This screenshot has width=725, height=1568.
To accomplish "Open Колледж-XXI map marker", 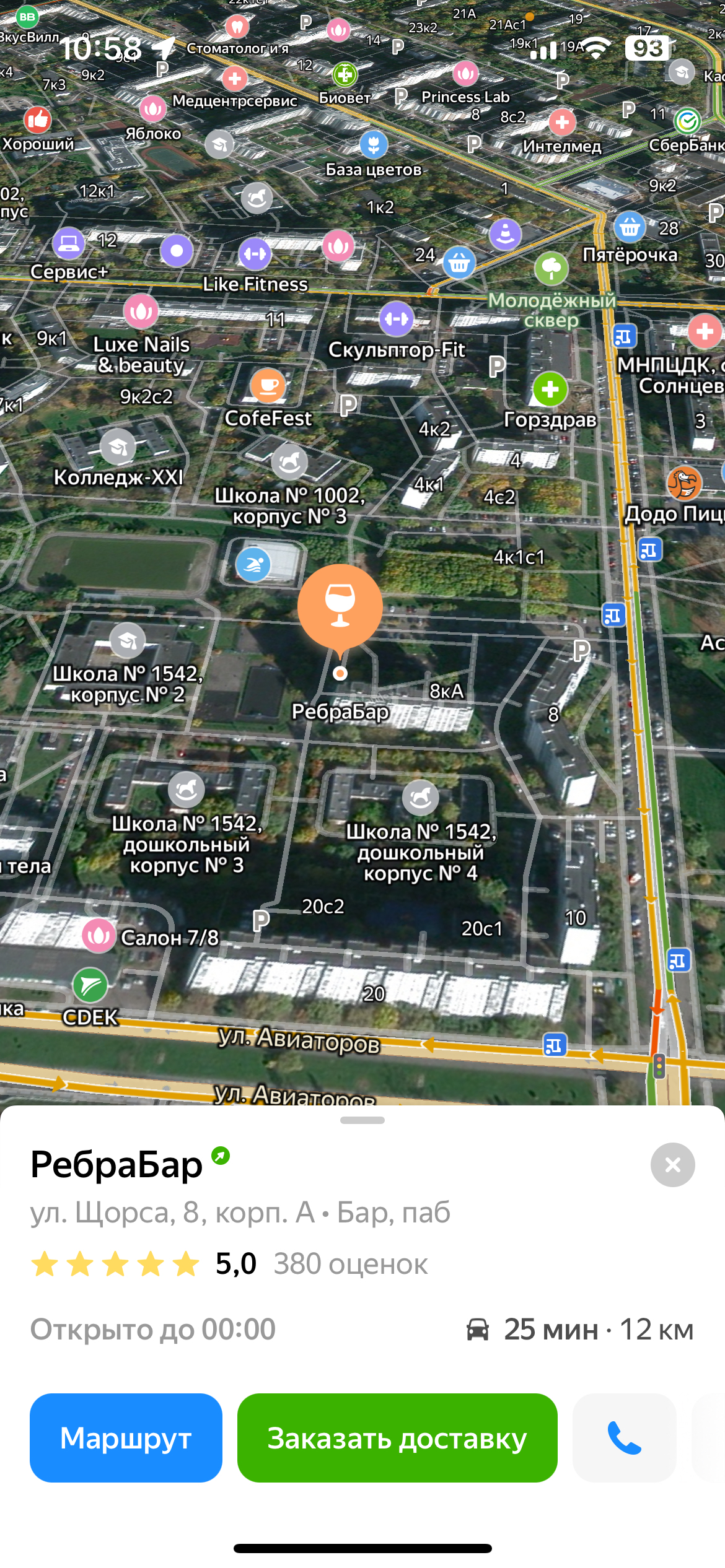I will pos(118,447).
